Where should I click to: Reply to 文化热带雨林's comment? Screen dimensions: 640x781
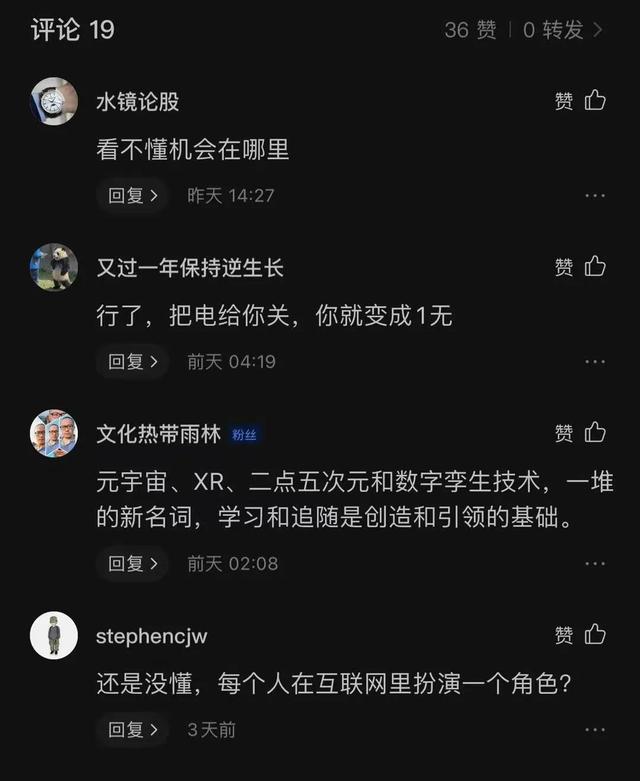tap(133, 563)
